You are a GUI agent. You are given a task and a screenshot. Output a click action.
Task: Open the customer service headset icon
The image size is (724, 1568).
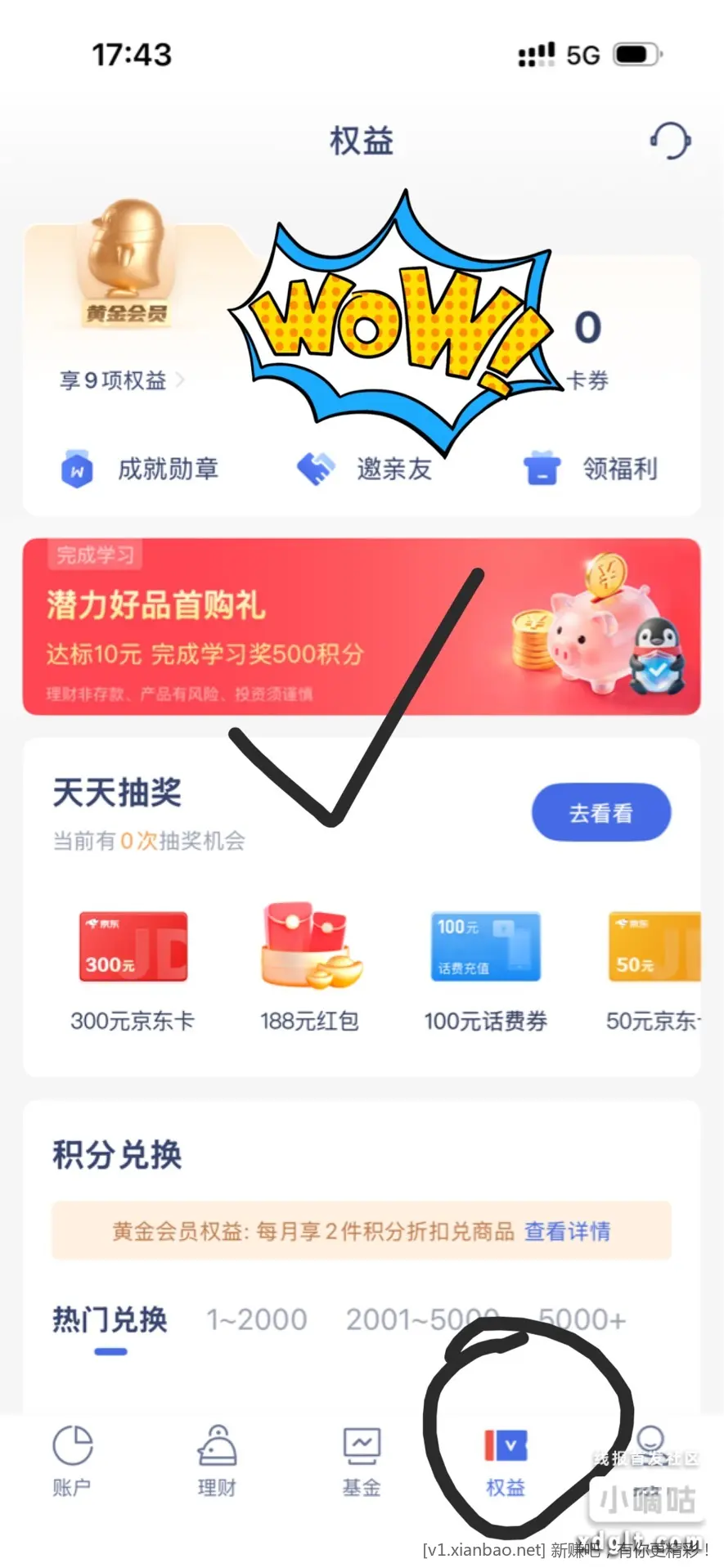670,141
